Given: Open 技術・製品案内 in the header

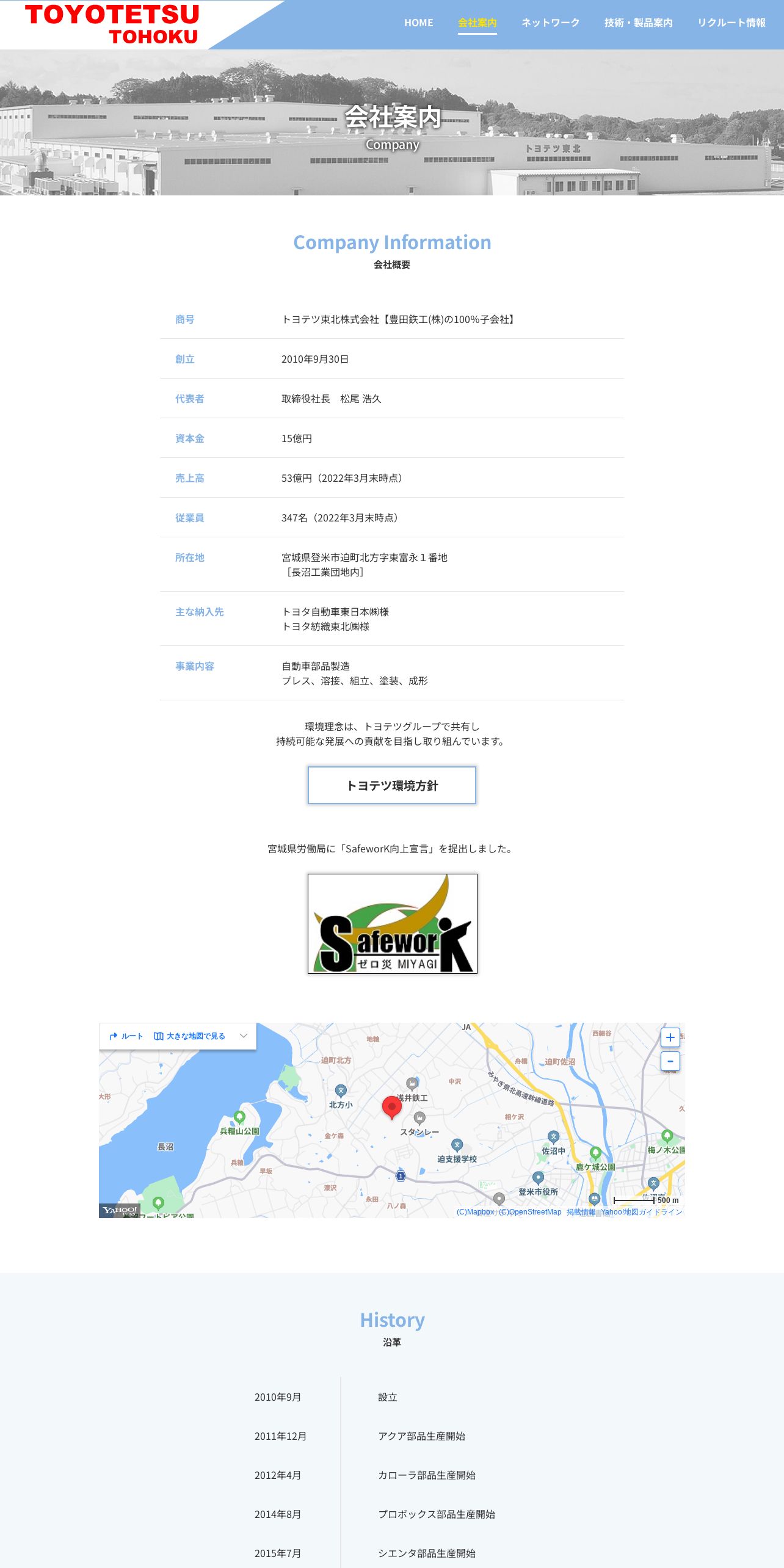Looking at the screenshot, I should pyautogui.click(x=639, y=23).
